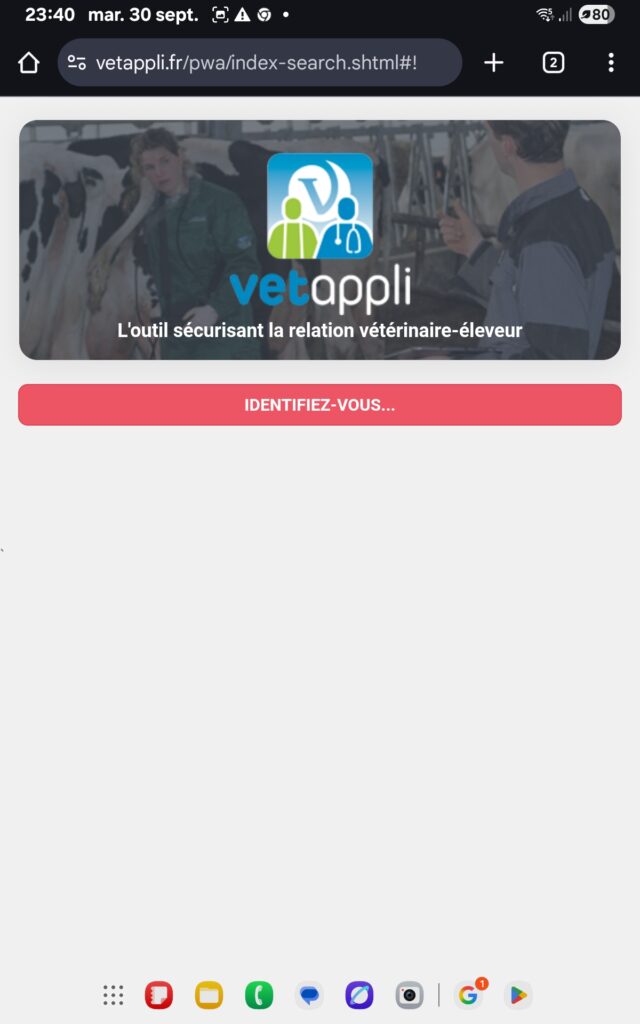Open a new browser tab
This screenshot has height=1024, width=640.
click(x=493, y=63)
